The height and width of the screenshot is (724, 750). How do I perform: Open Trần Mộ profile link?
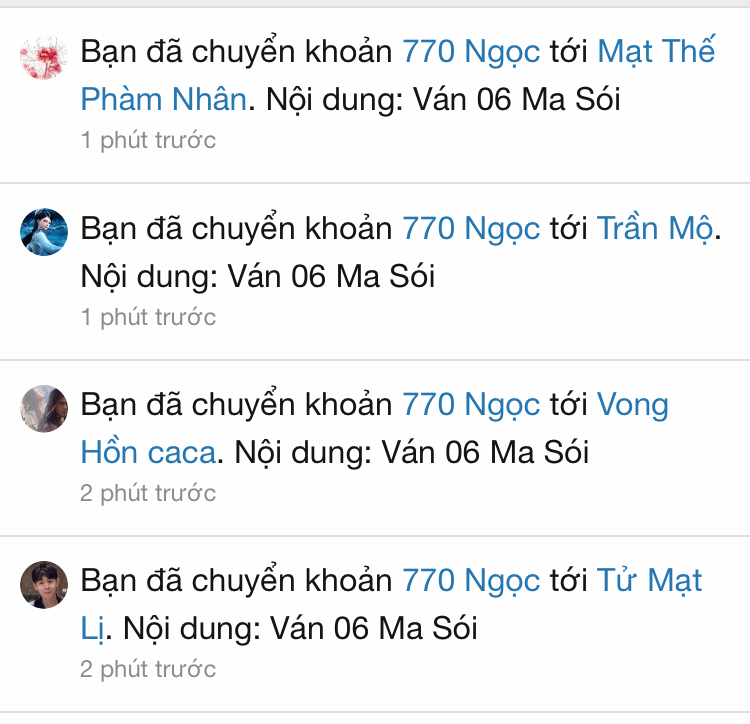tap(655, 228)
